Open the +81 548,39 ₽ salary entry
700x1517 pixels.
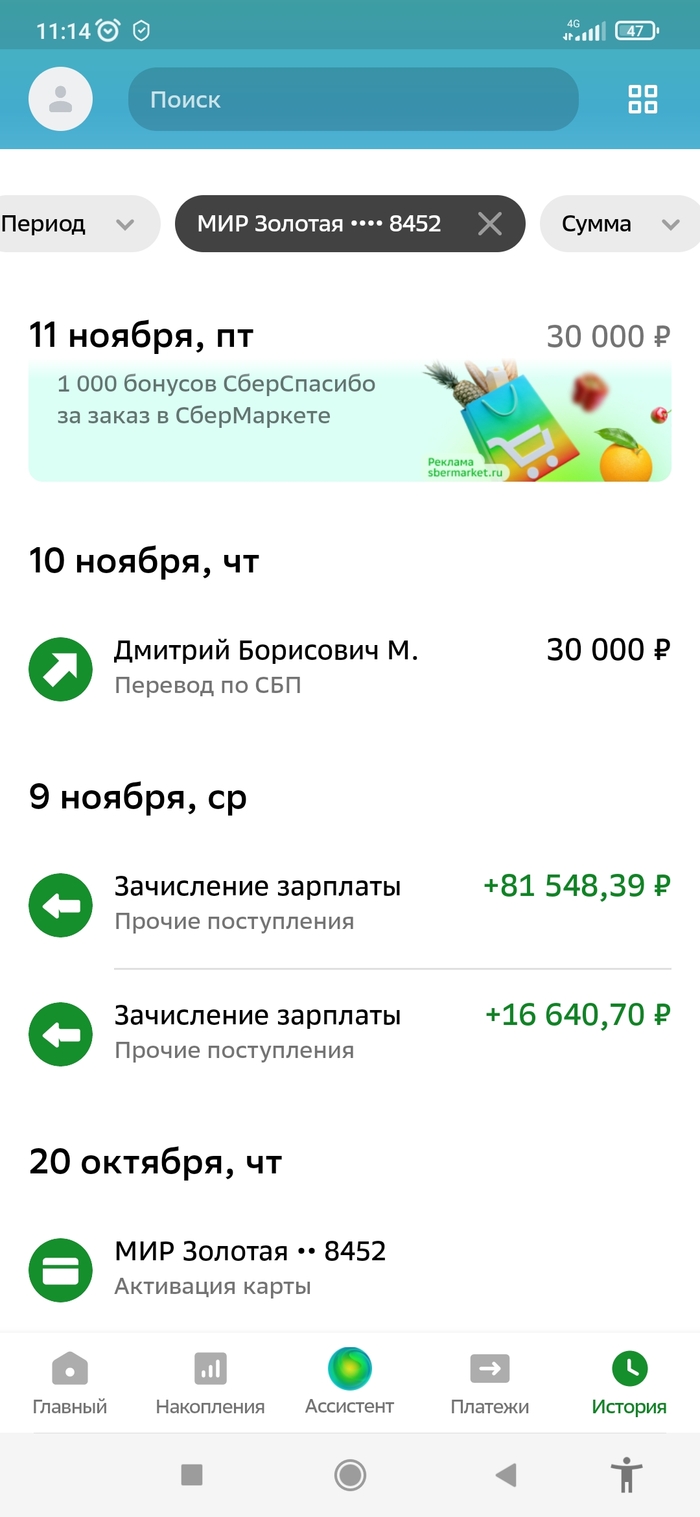coord(349,903)
